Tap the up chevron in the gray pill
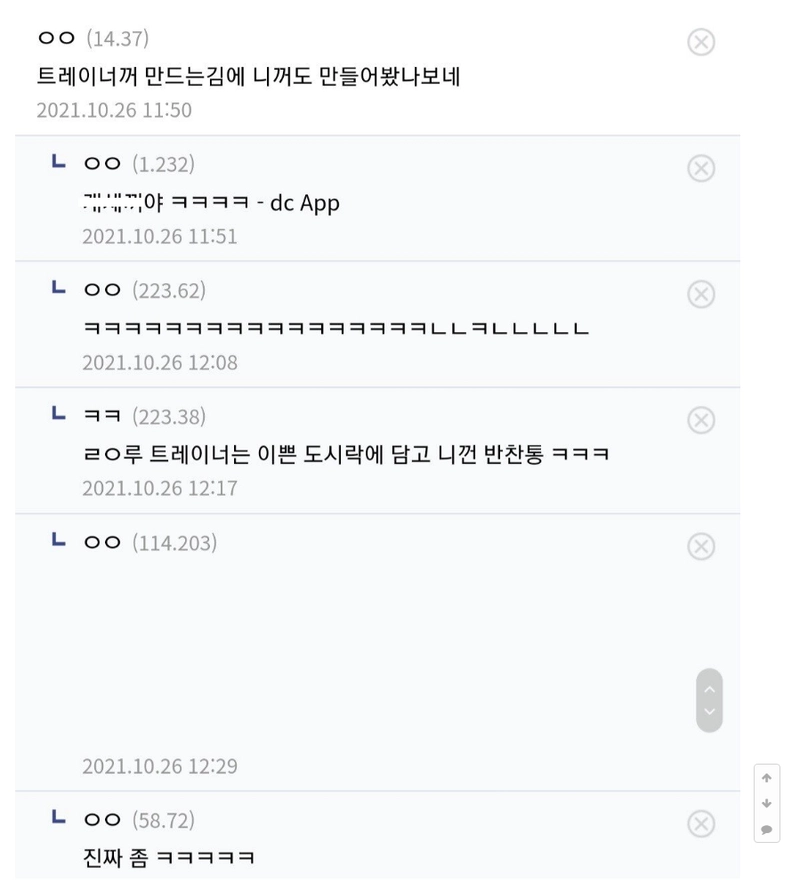800x884 pixels. 709,688
